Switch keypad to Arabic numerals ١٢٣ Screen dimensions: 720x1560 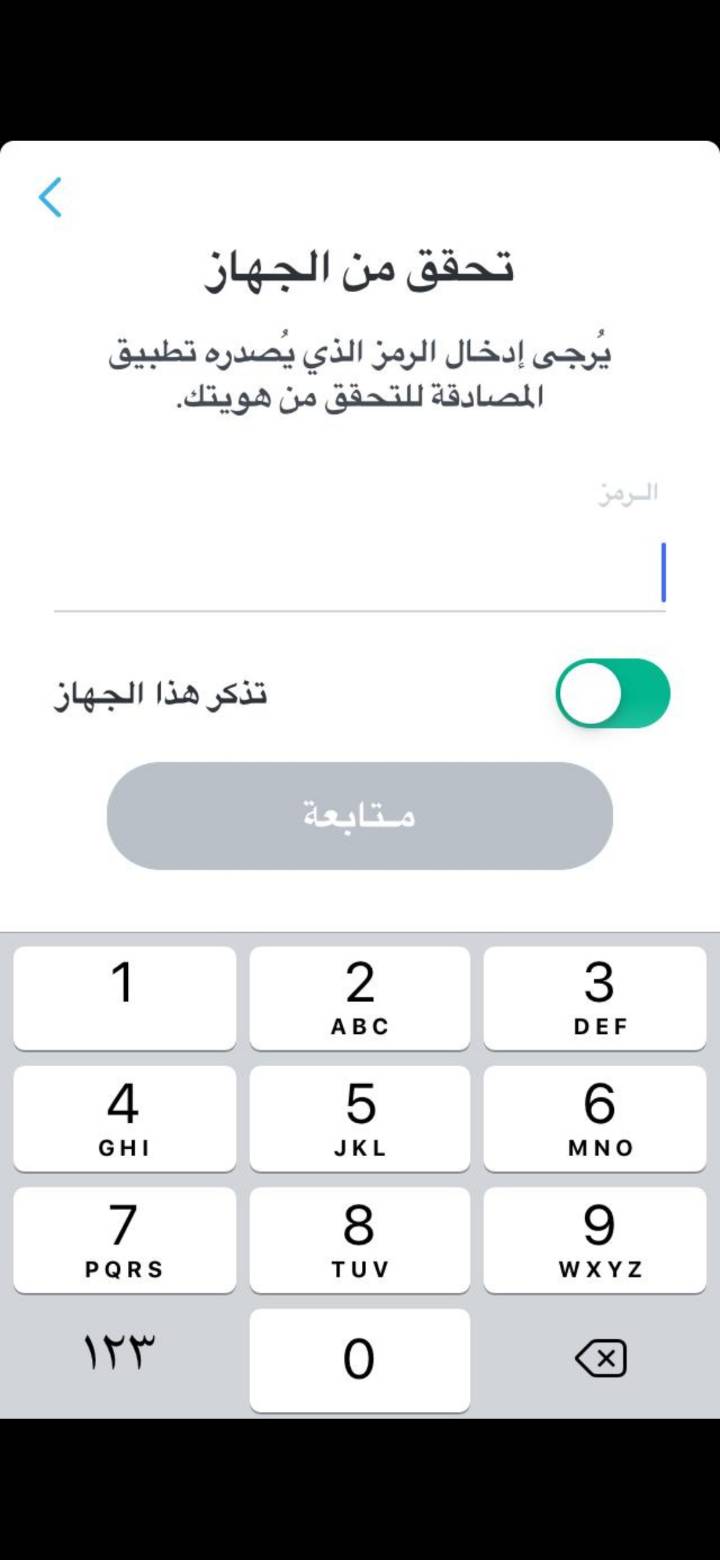120,1354
